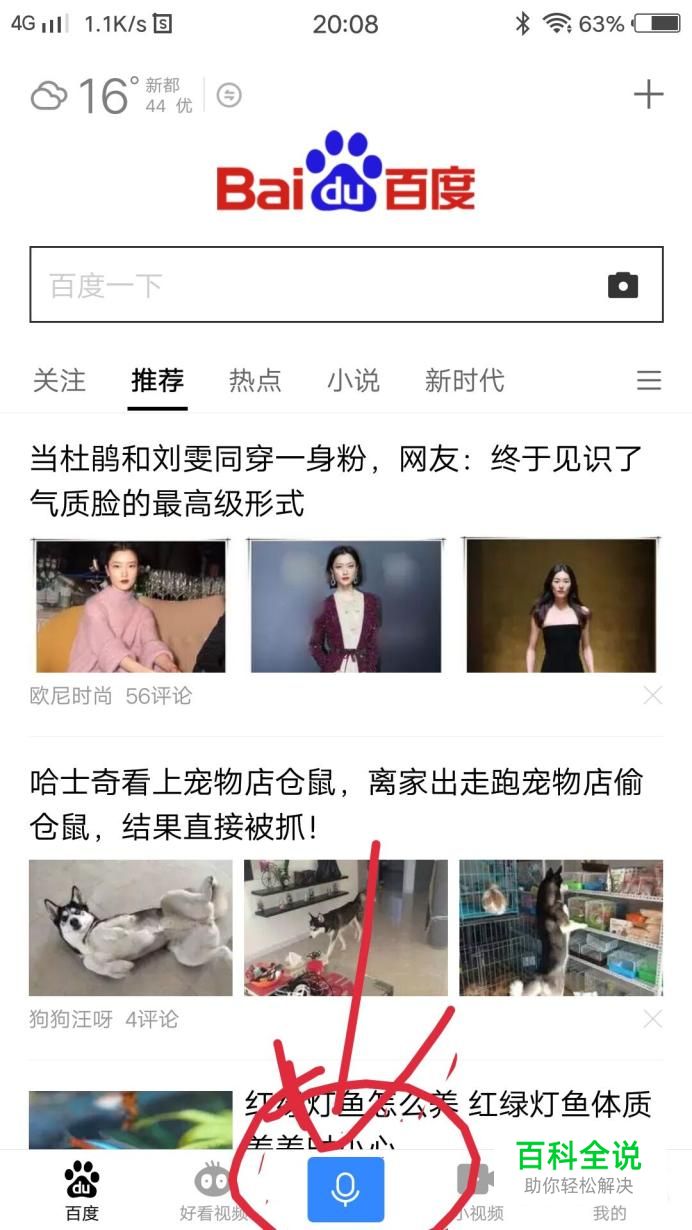Switch to the 热点 tab
This screenshot has width=692, height=1230.
coord(255,381)
